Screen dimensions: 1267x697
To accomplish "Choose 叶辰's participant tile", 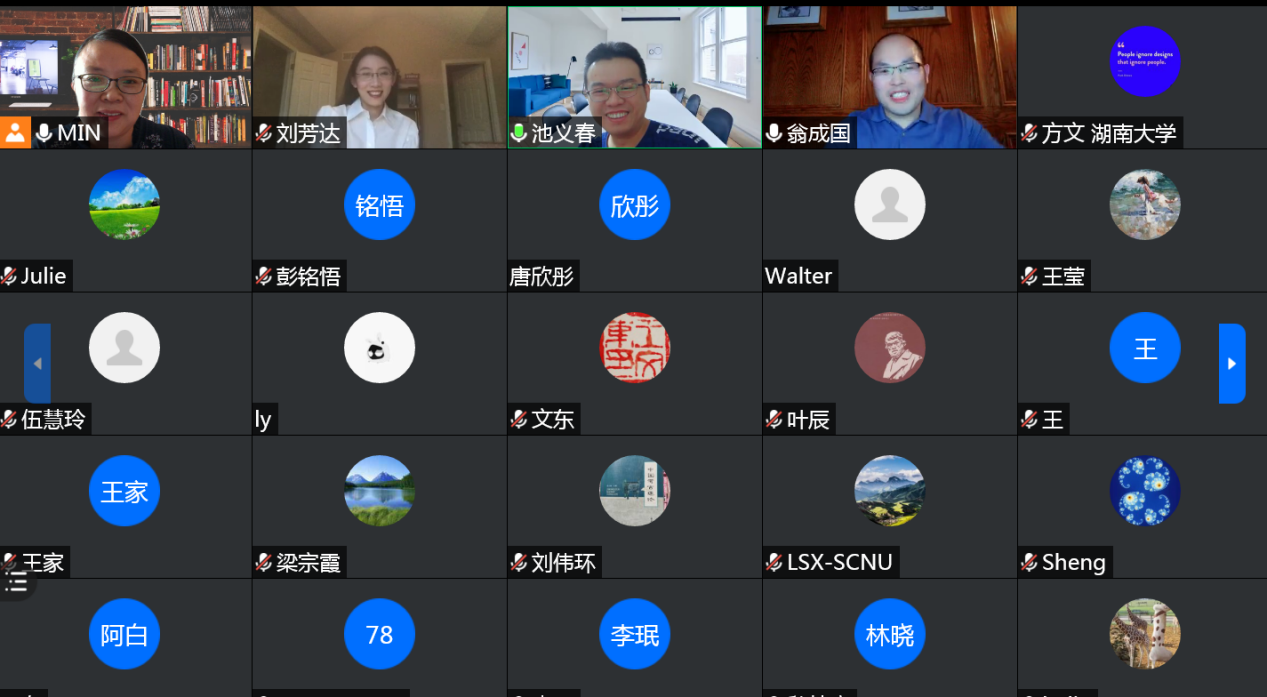I will click(x=889, y=363).
